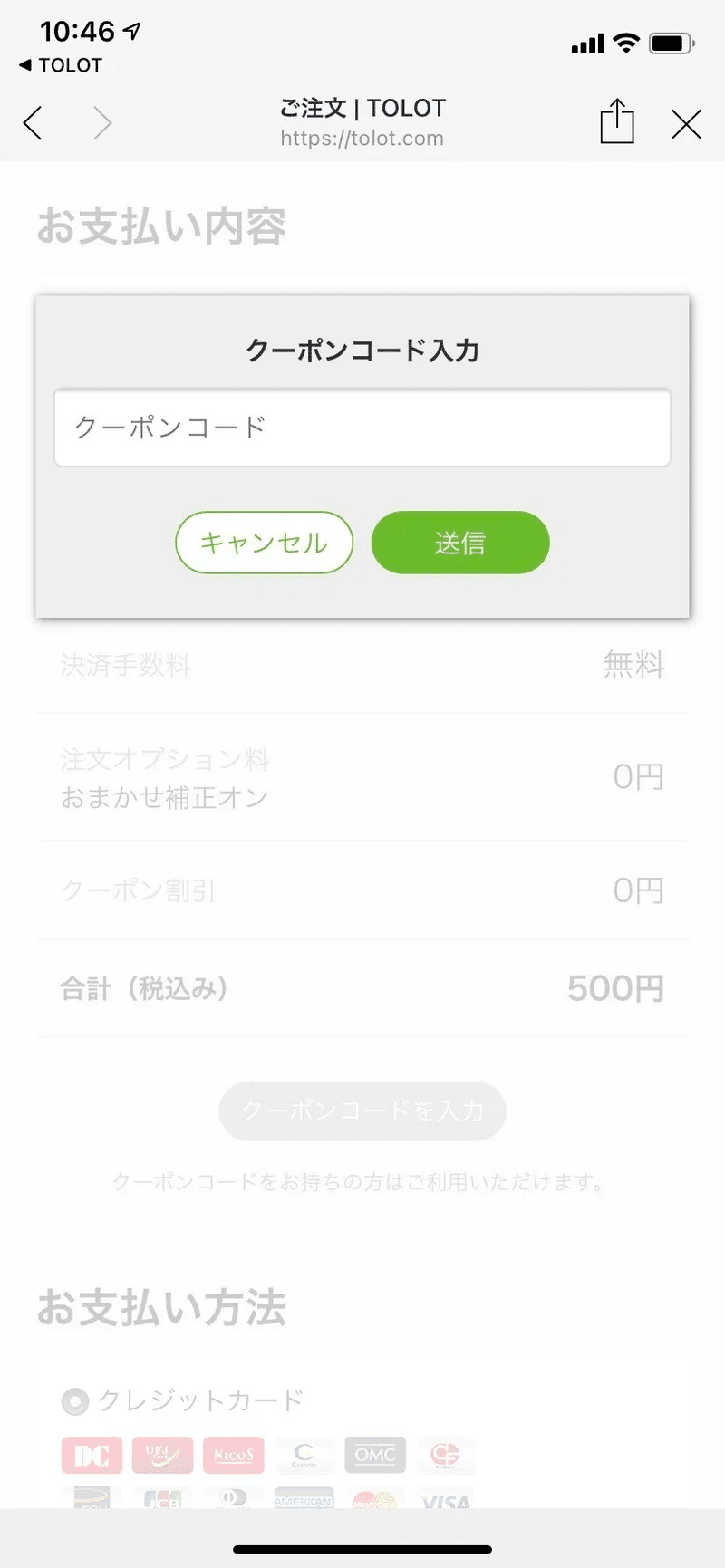
Task: Go back in the in-app browser
Action: [x=34, y=123]
